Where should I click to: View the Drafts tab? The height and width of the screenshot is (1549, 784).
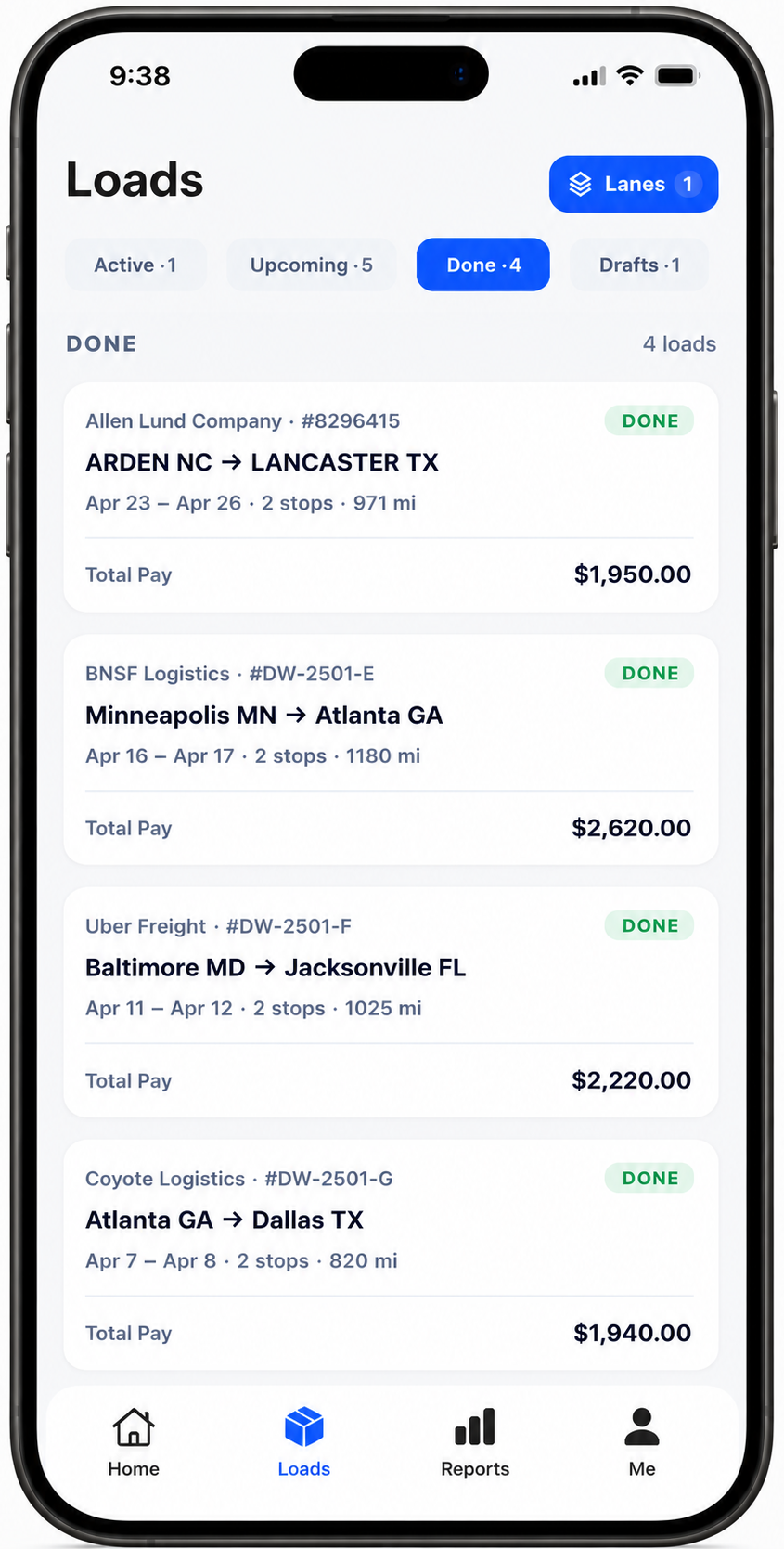(639, 265)
